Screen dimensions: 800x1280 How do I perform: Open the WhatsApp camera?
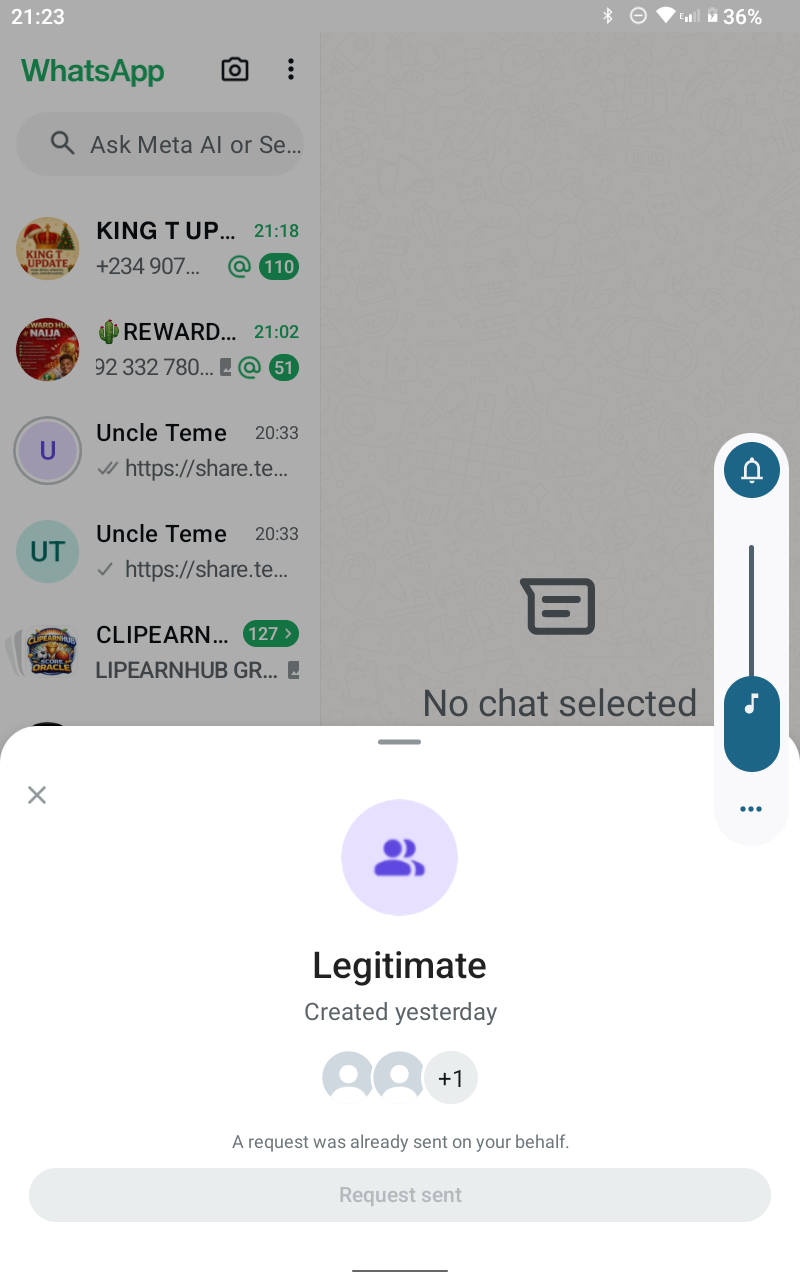(x=235, y=69)
